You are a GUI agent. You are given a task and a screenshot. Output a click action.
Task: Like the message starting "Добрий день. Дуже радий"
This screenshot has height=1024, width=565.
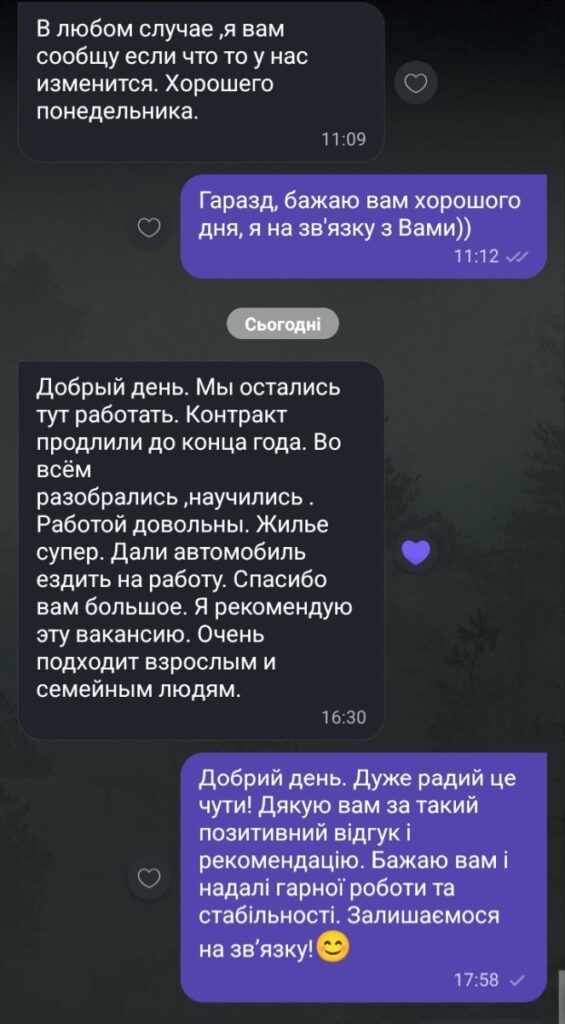150,878
